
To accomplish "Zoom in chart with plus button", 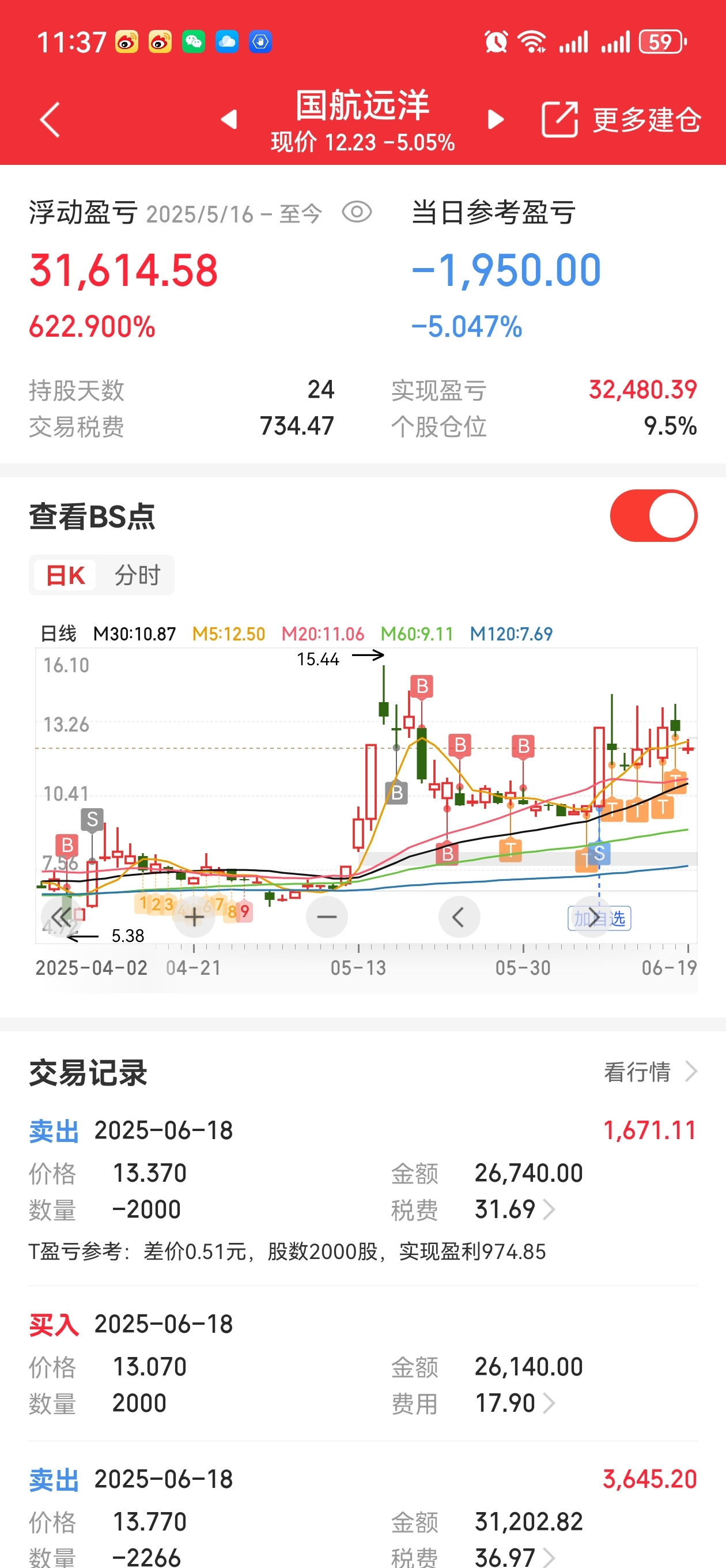I will (x=194, y=917).
